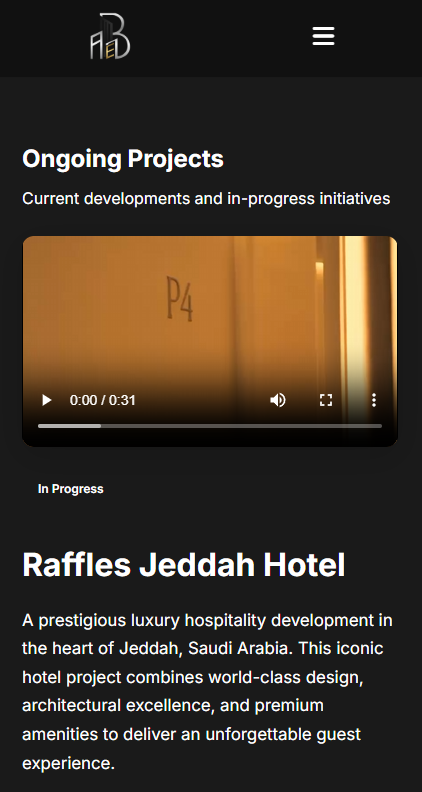
Task: Tap the site logo in the header
Action: pos(110,36)
